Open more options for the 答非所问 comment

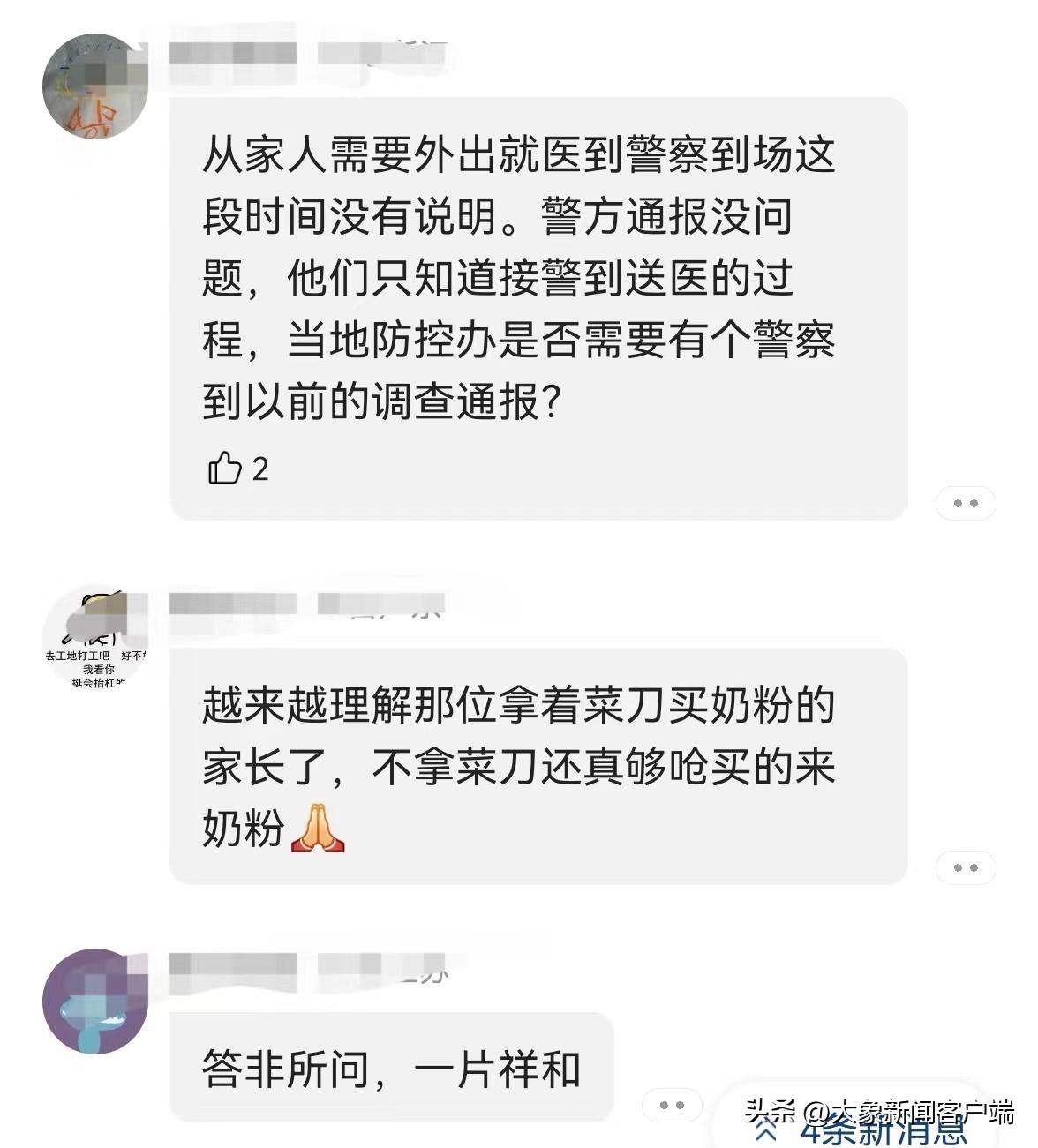(x=673, y=1105)
